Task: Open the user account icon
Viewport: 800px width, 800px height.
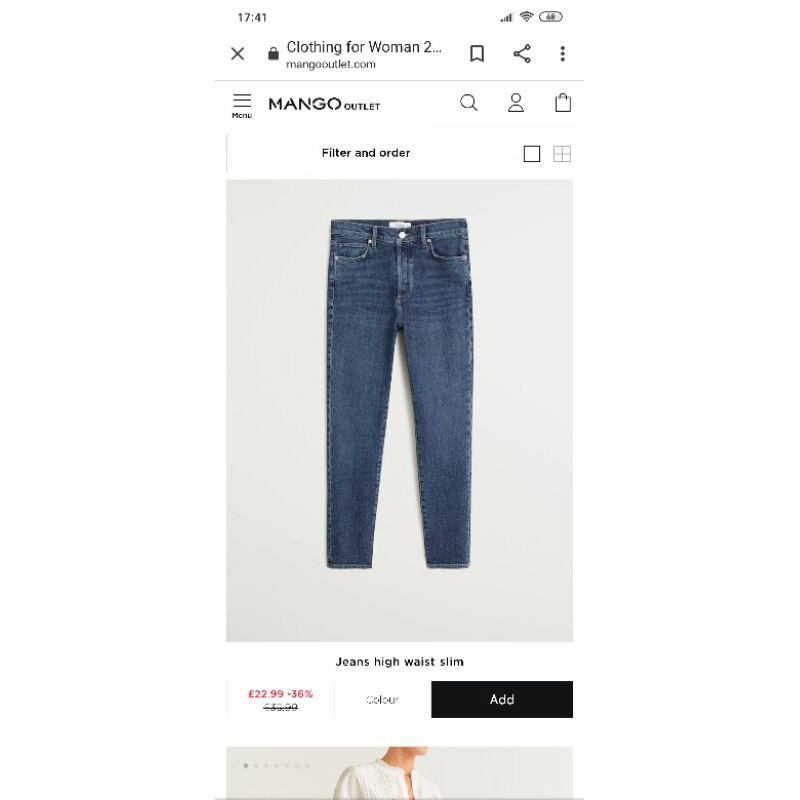Action: tap(516, 103)
